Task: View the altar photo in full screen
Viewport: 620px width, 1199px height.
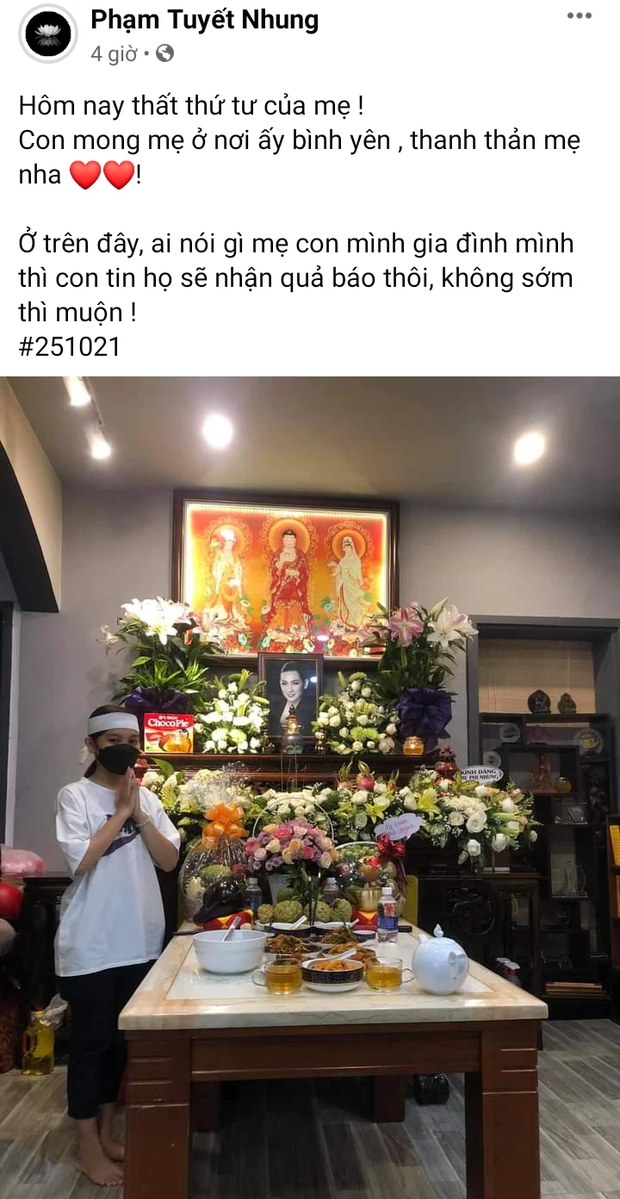Action: pyautogui.click(x=310, y=787)
